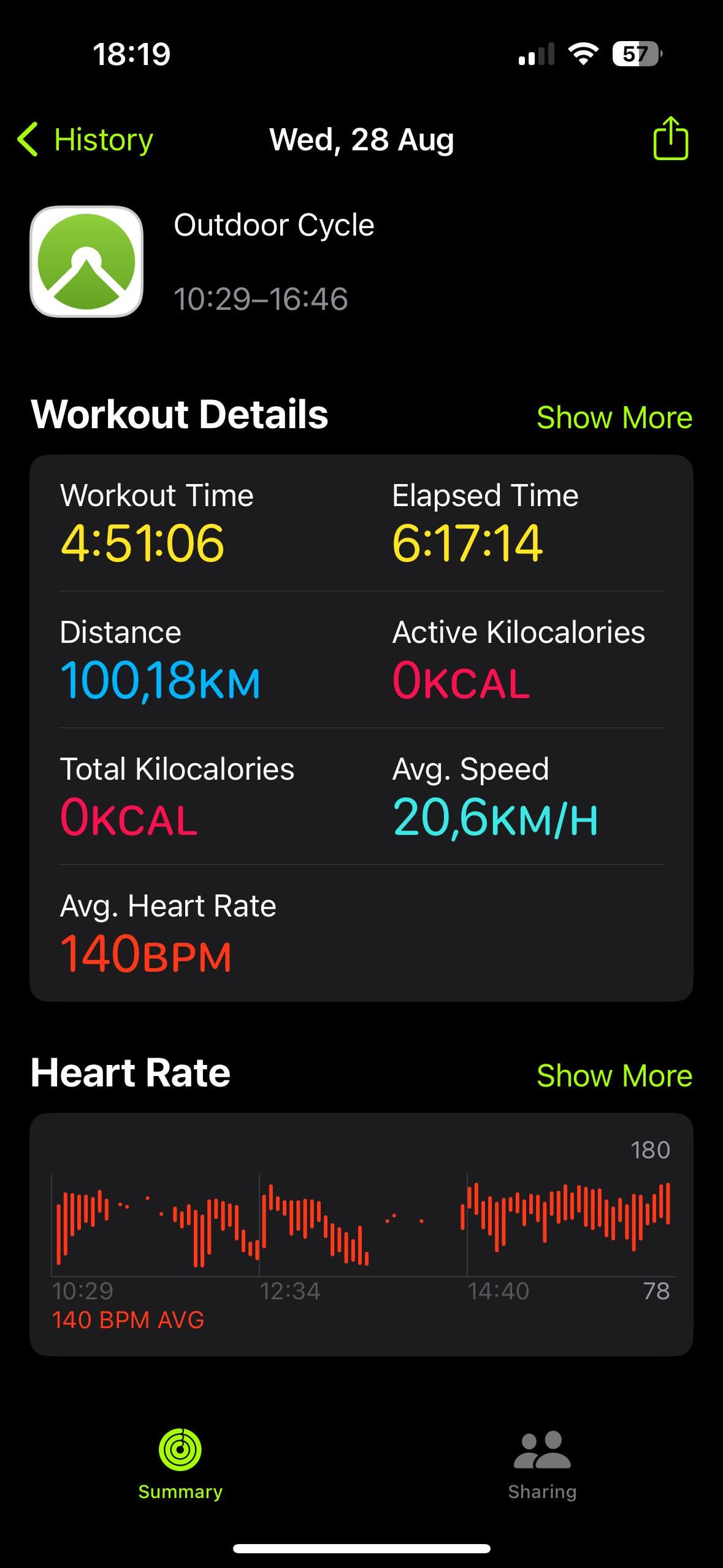The height and width of the screenshot is (1568, 723).
Task: Show more Heart Rate data
Action: (614, 1075)
